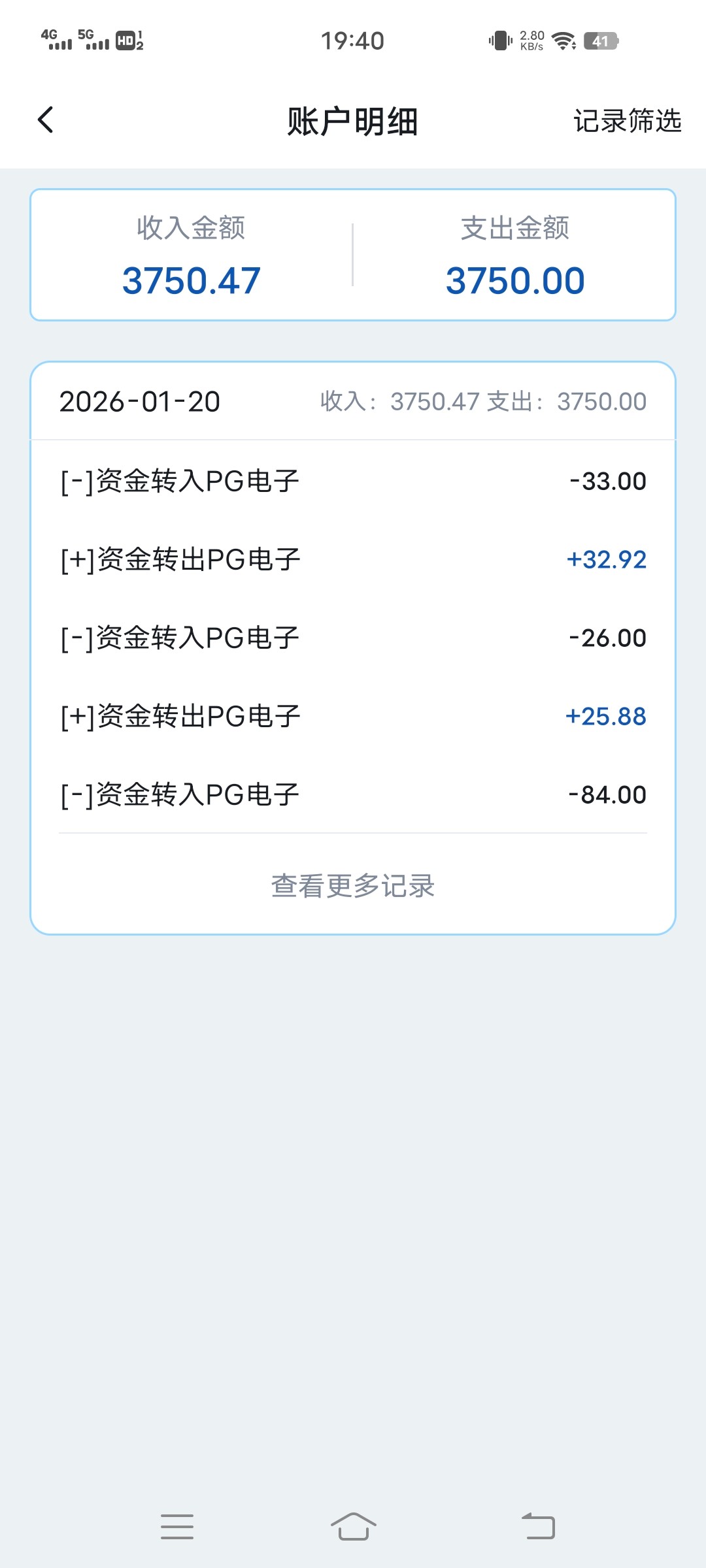Image resolution: width=706 pixels, height=1568 pixels.
Task: Click the vibrate mode icon
Action: tap(499, 41)
